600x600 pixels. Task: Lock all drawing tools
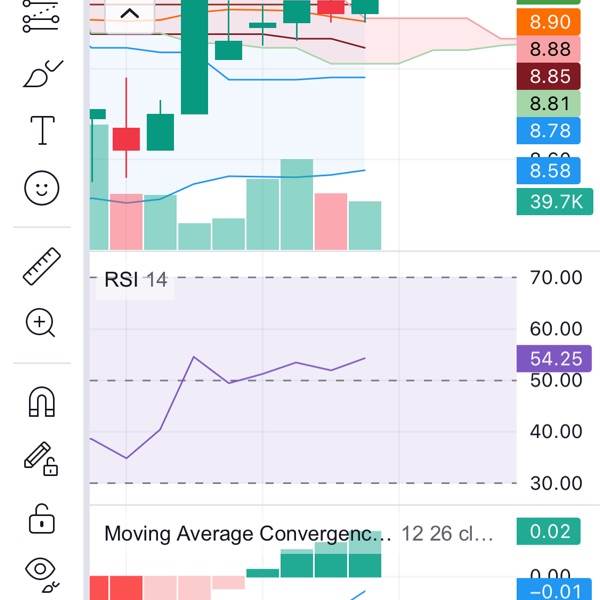(42, 518)
